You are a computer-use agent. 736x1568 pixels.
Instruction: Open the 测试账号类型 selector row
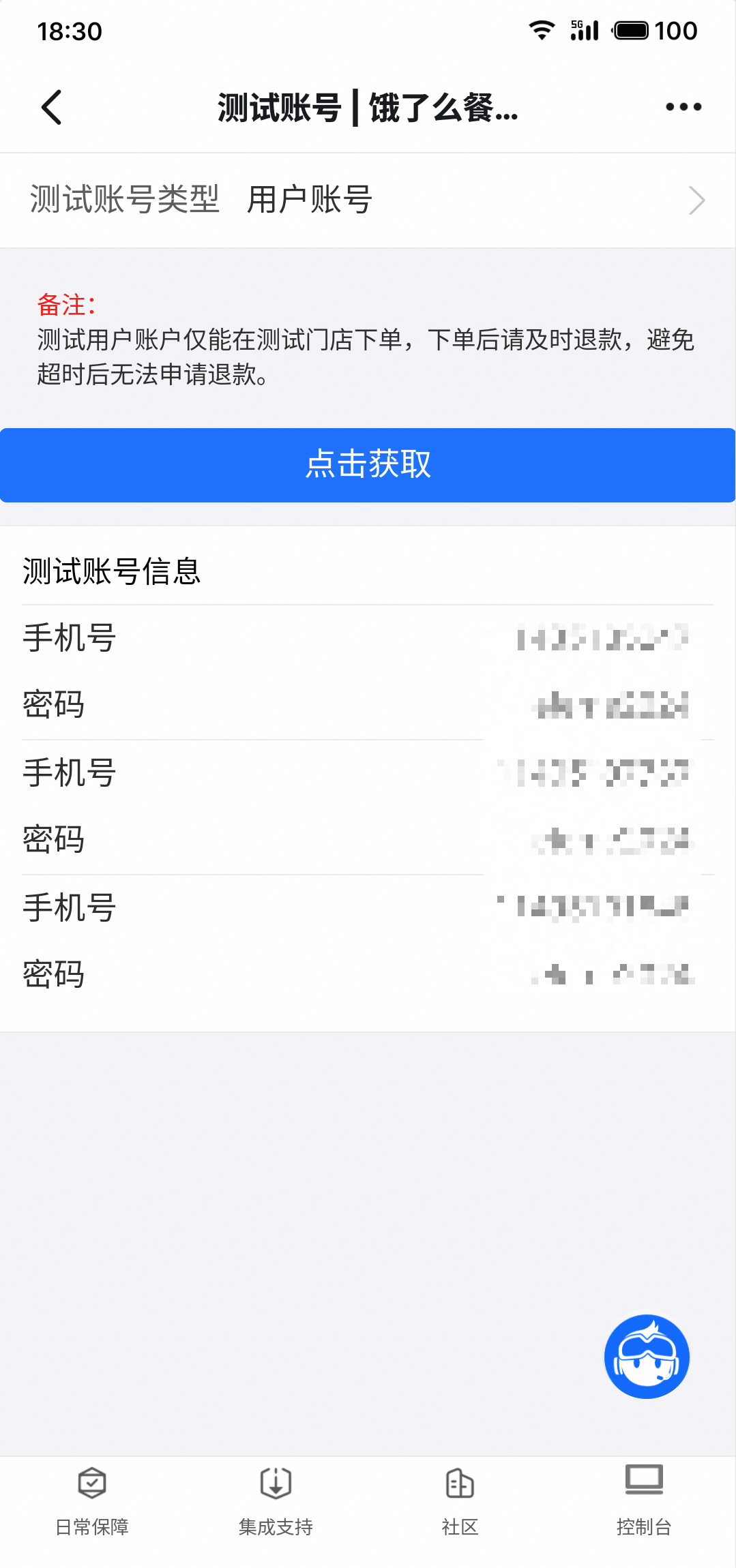point(368,200)
